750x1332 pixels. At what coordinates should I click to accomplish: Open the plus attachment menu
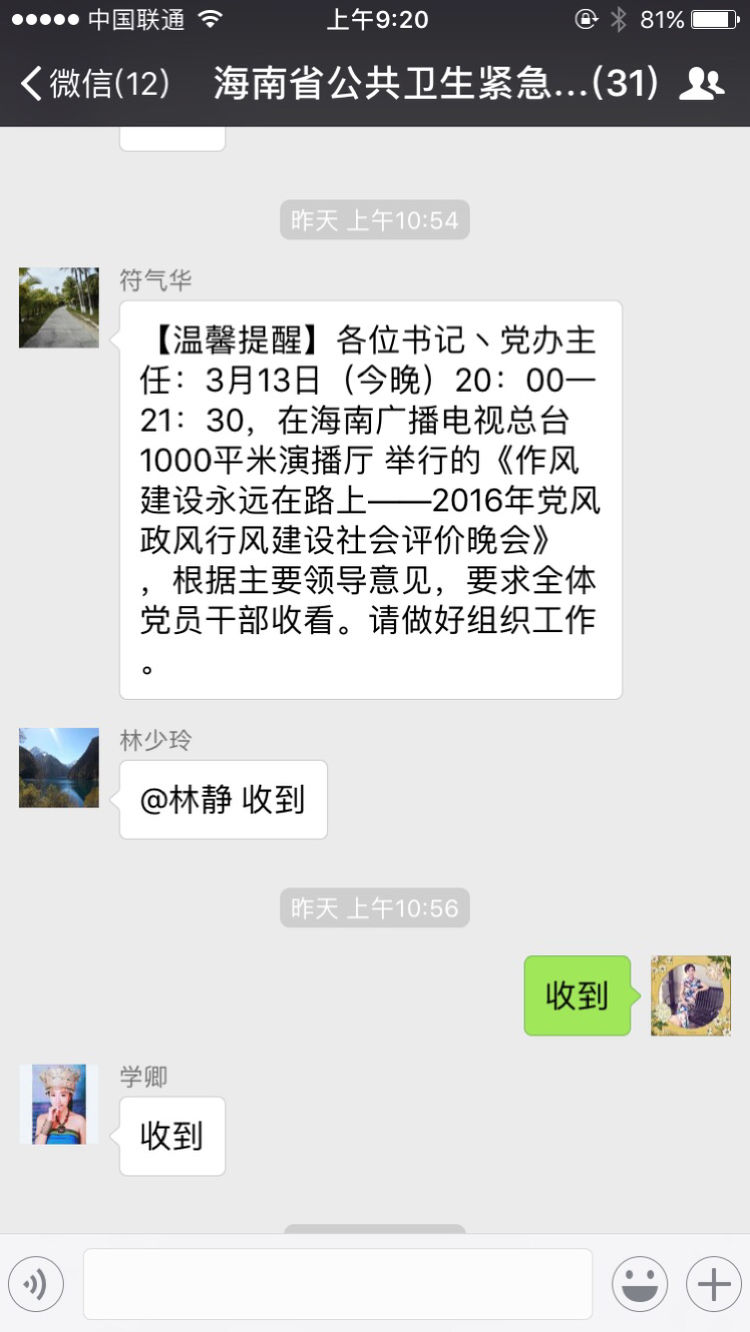pos(713,1284)
